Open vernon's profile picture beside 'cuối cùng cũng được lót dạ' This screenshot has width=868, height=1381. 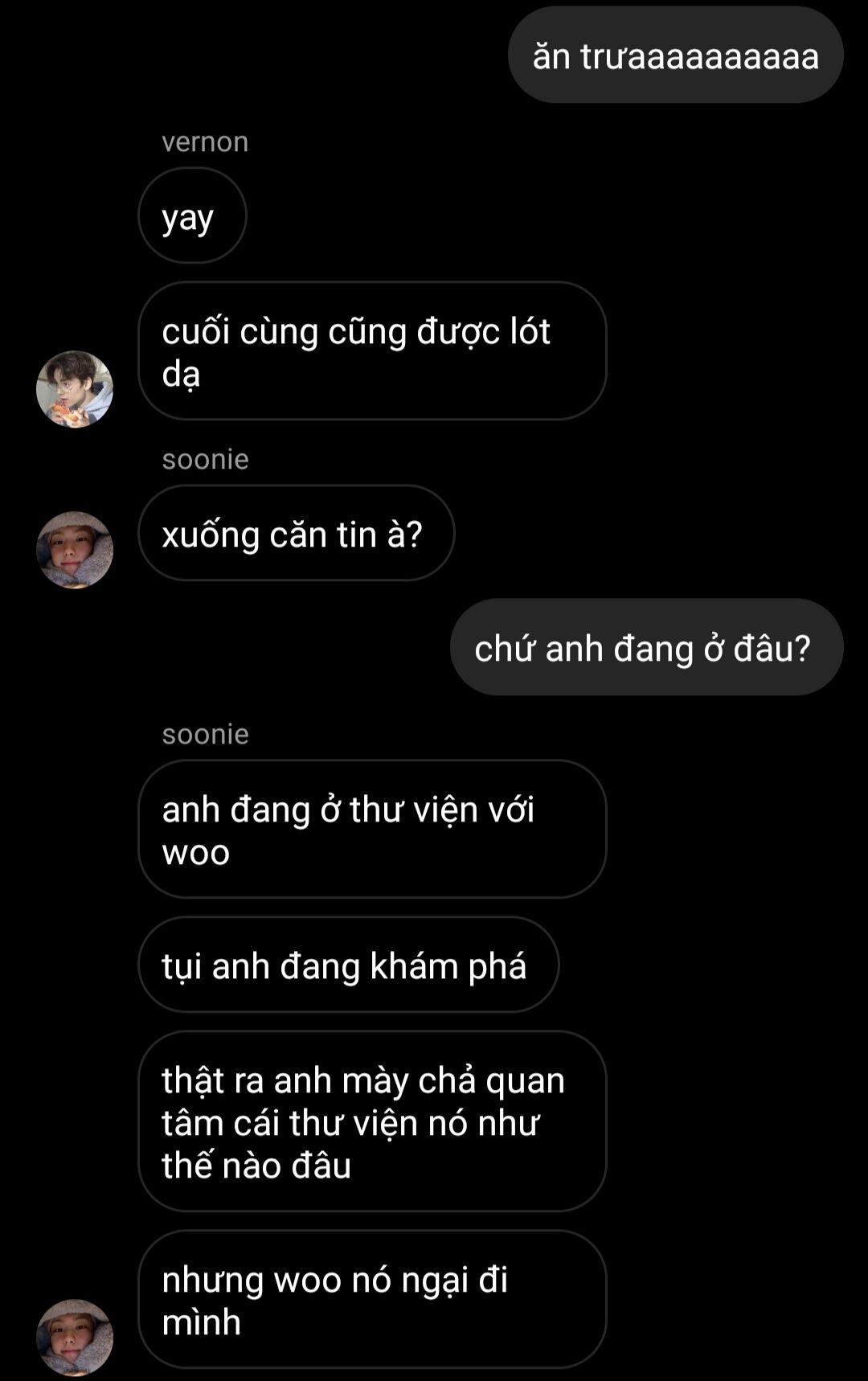pyautogui.click(x=75, y=389)
